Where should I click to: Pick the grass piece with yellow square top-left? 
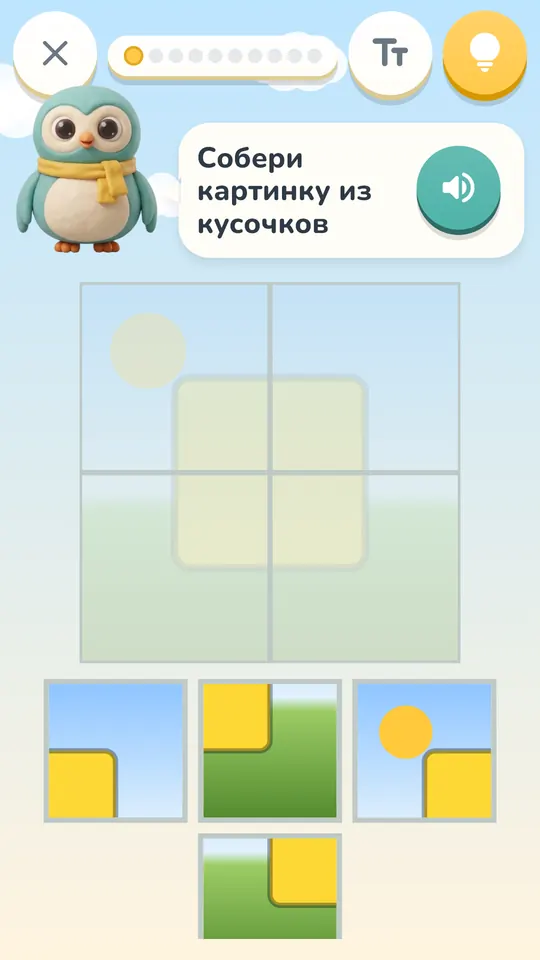point(270,750)
